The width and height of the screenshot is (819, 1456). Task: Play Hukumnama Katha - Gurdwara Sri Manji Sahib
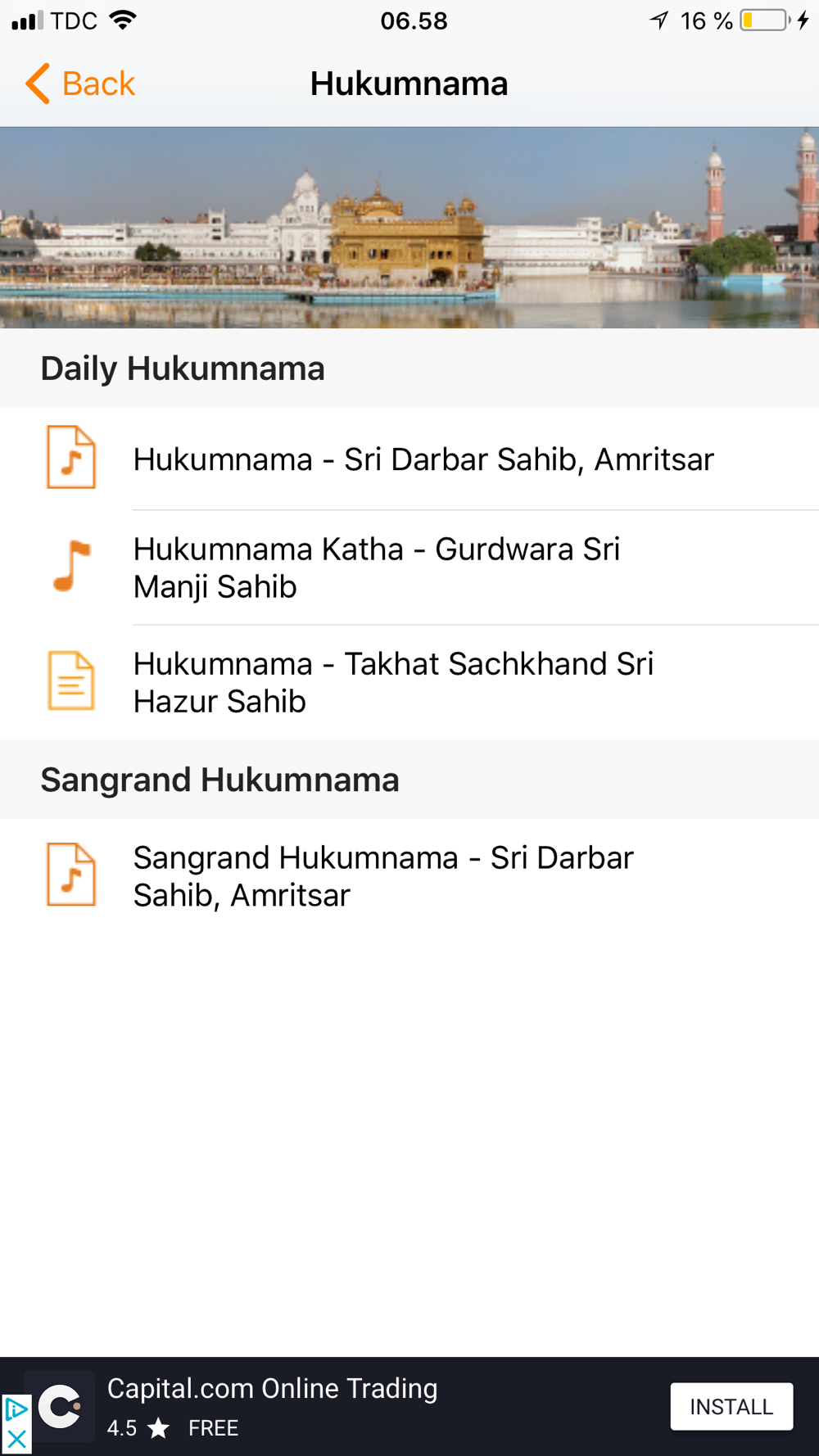[377, 567]
